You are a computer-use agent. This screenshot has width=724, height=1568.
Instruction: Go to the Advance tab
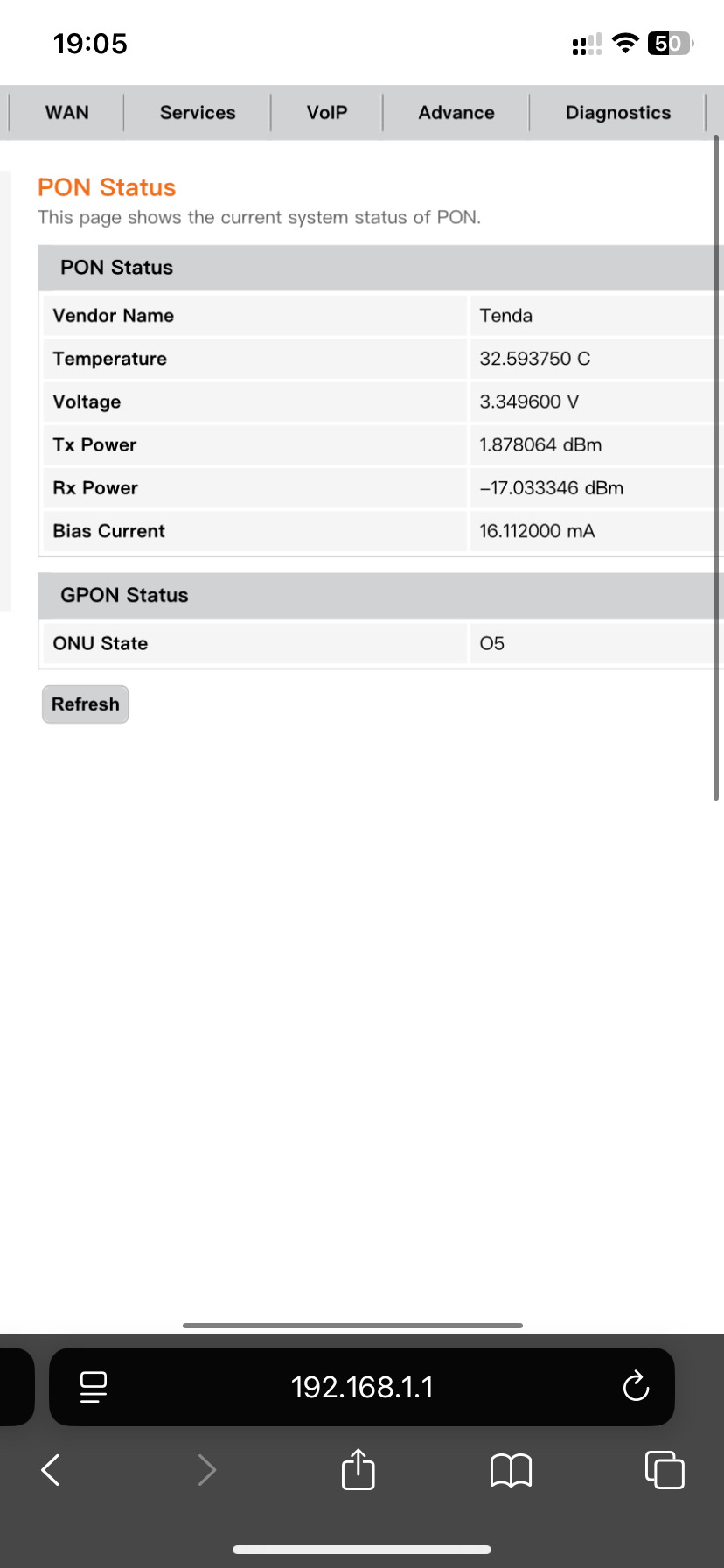click(x=456, y=113)
